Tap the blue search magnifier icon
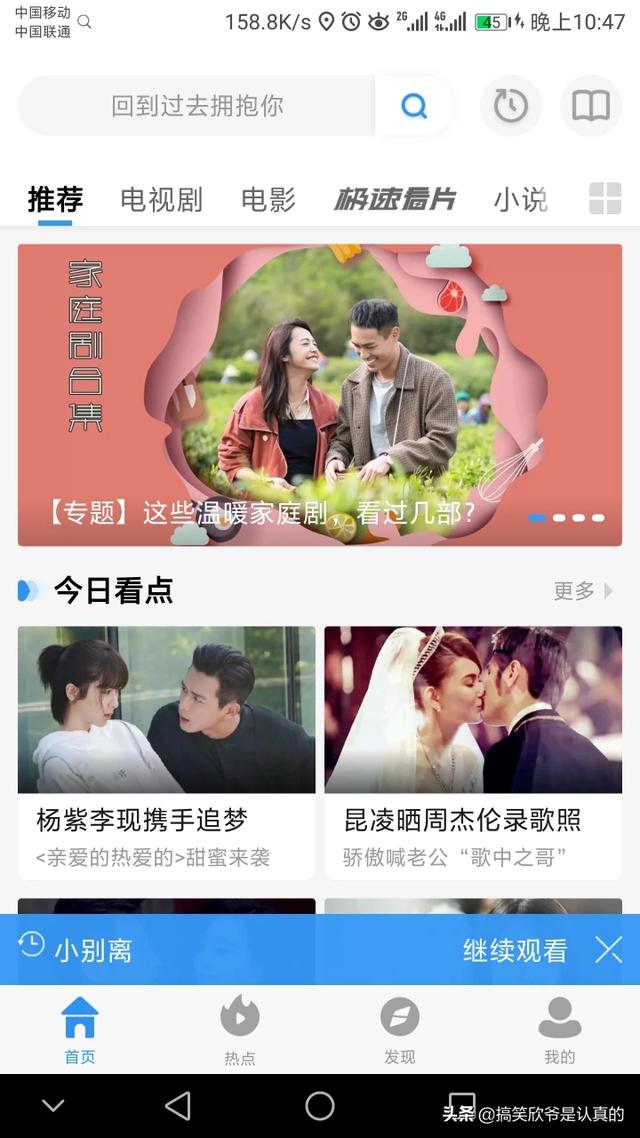Screen dimensions: 640x1138 coord(413,106)
